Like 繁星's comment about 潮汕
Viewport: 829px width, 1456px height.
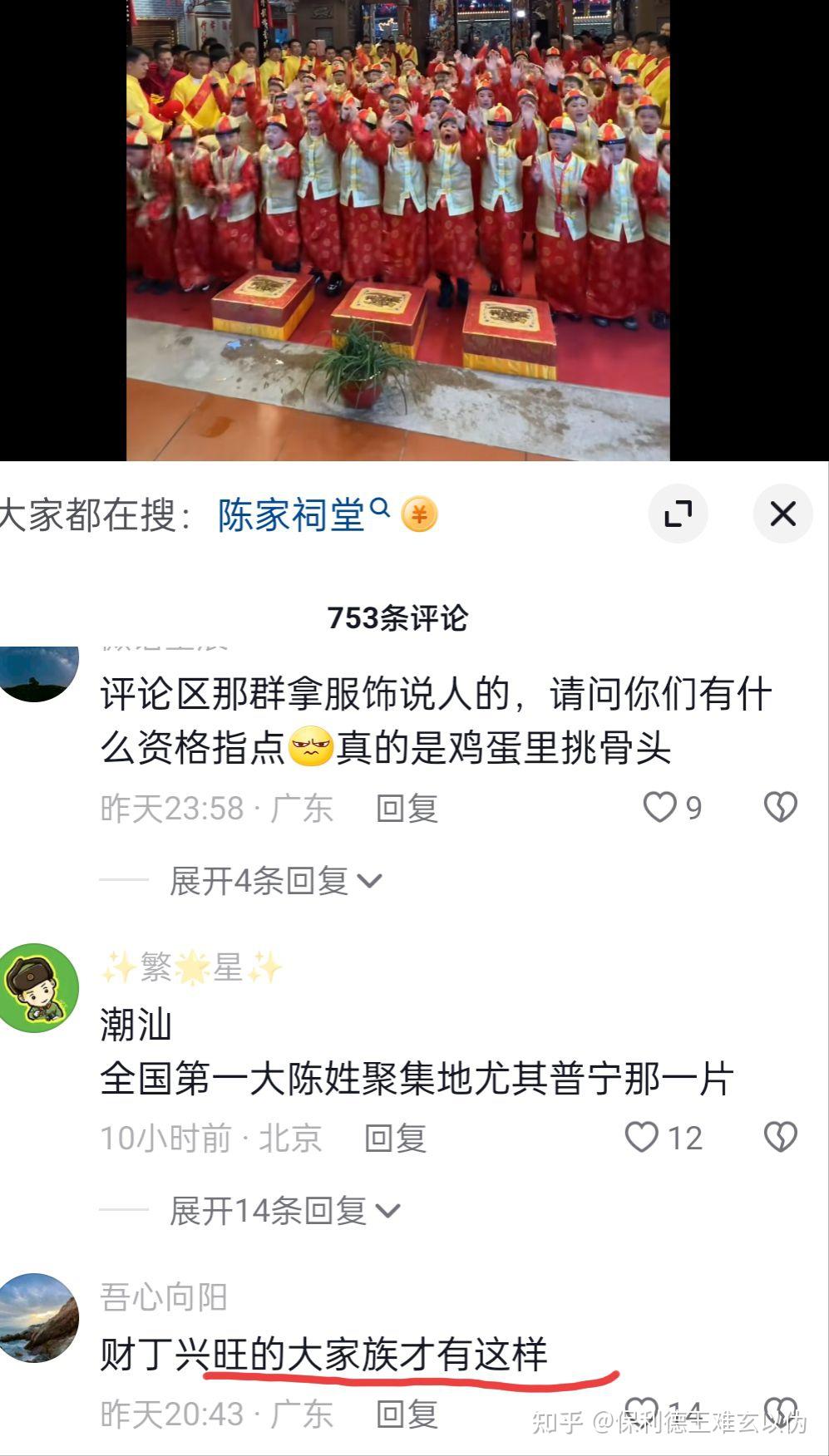642,1137
